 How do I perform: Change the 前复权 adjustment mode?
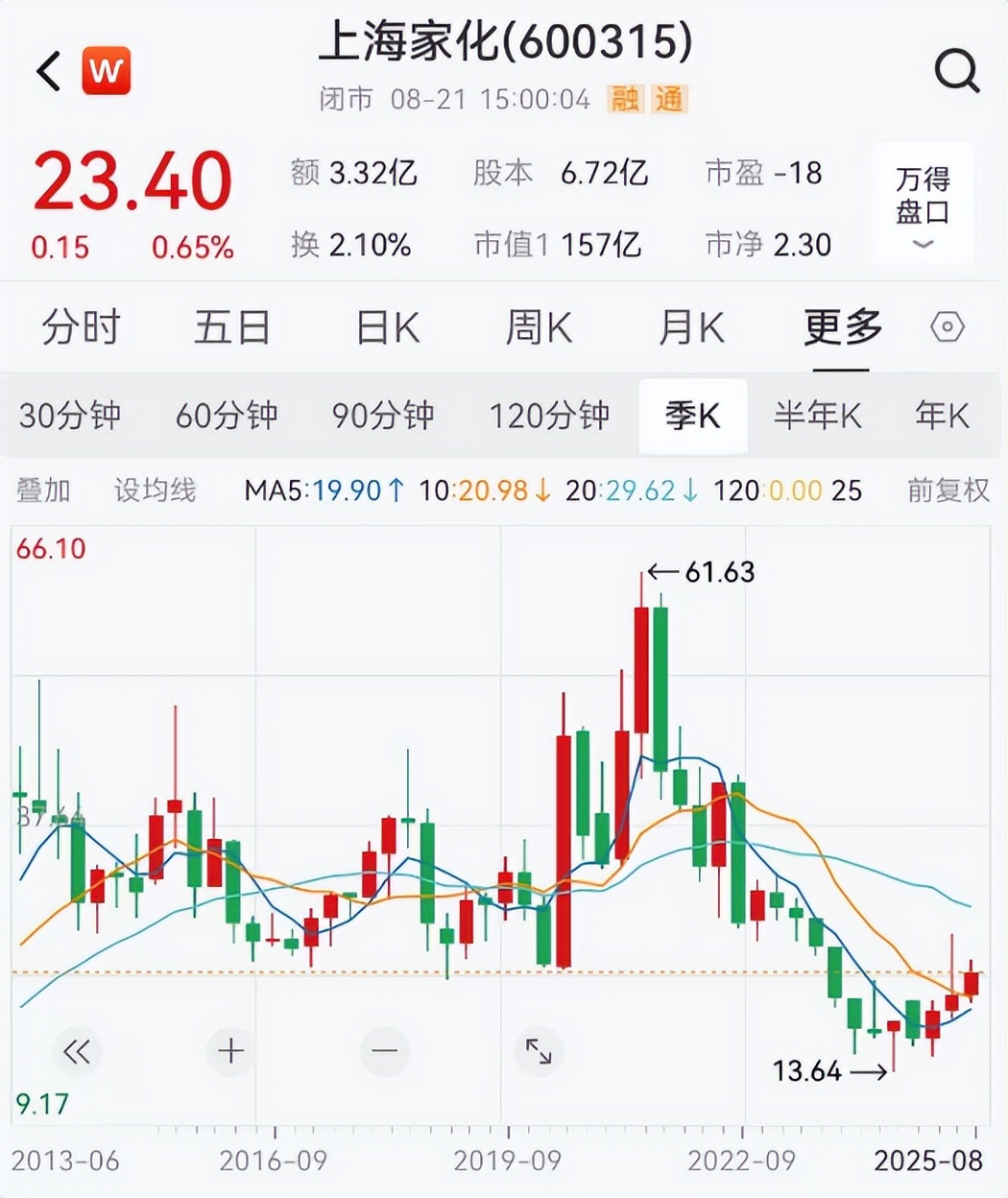(948, 491)
